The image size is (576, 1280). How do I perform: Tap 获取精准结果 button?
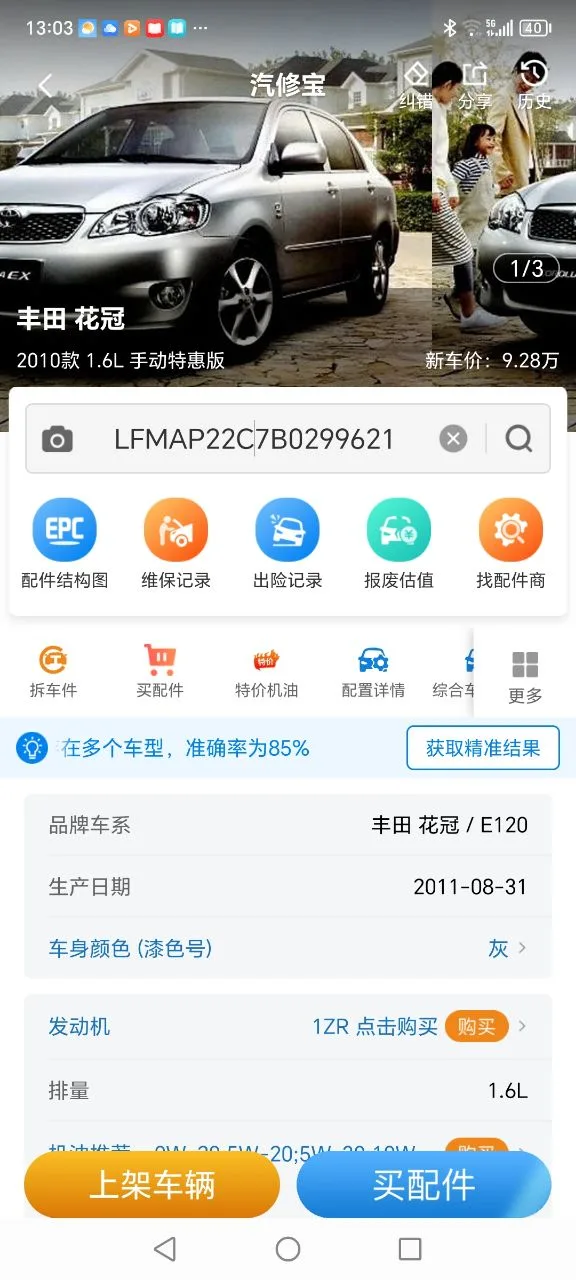click(x=483, y=748)
